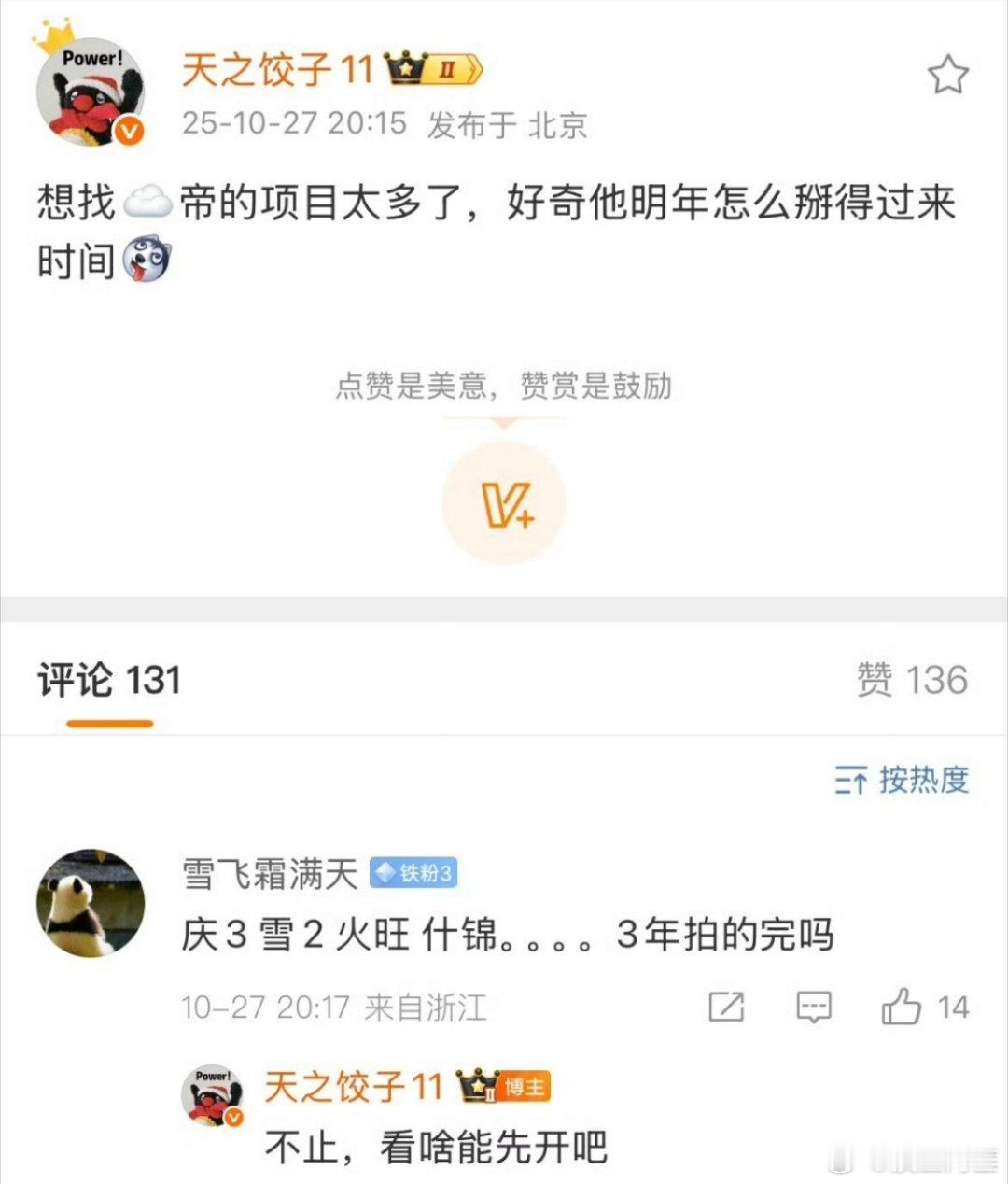Image resolution: width=1008 pixels, height=1184 pixels.
Task: Like 雪飞霜满天's comment
Action: [902, 1007]
